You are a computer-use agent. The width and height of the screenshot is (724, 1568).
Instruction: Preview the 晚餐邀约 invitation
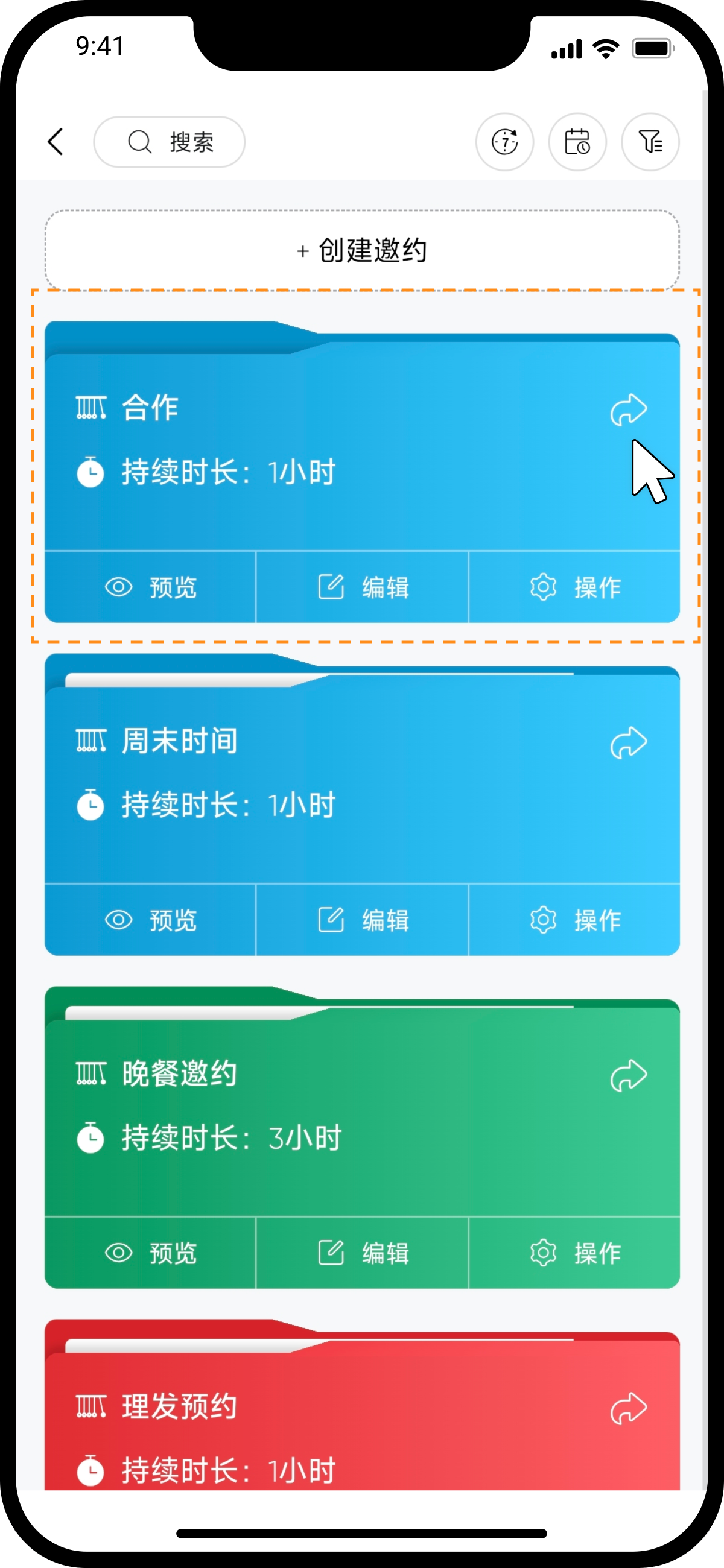coord(150,1253)
